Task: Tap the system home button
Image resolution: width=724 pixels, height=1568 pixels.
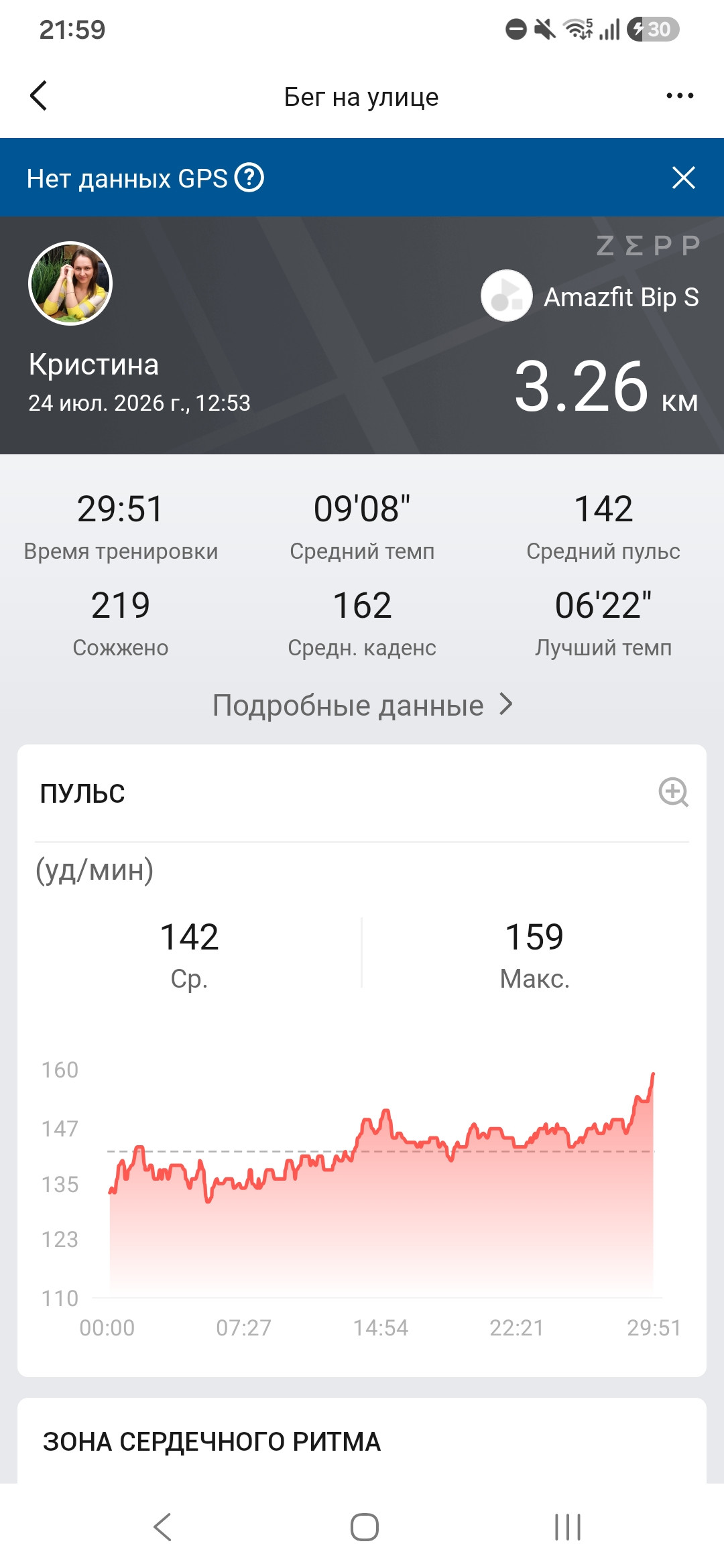Action: pyautogui.click(x=365, y=1527)
